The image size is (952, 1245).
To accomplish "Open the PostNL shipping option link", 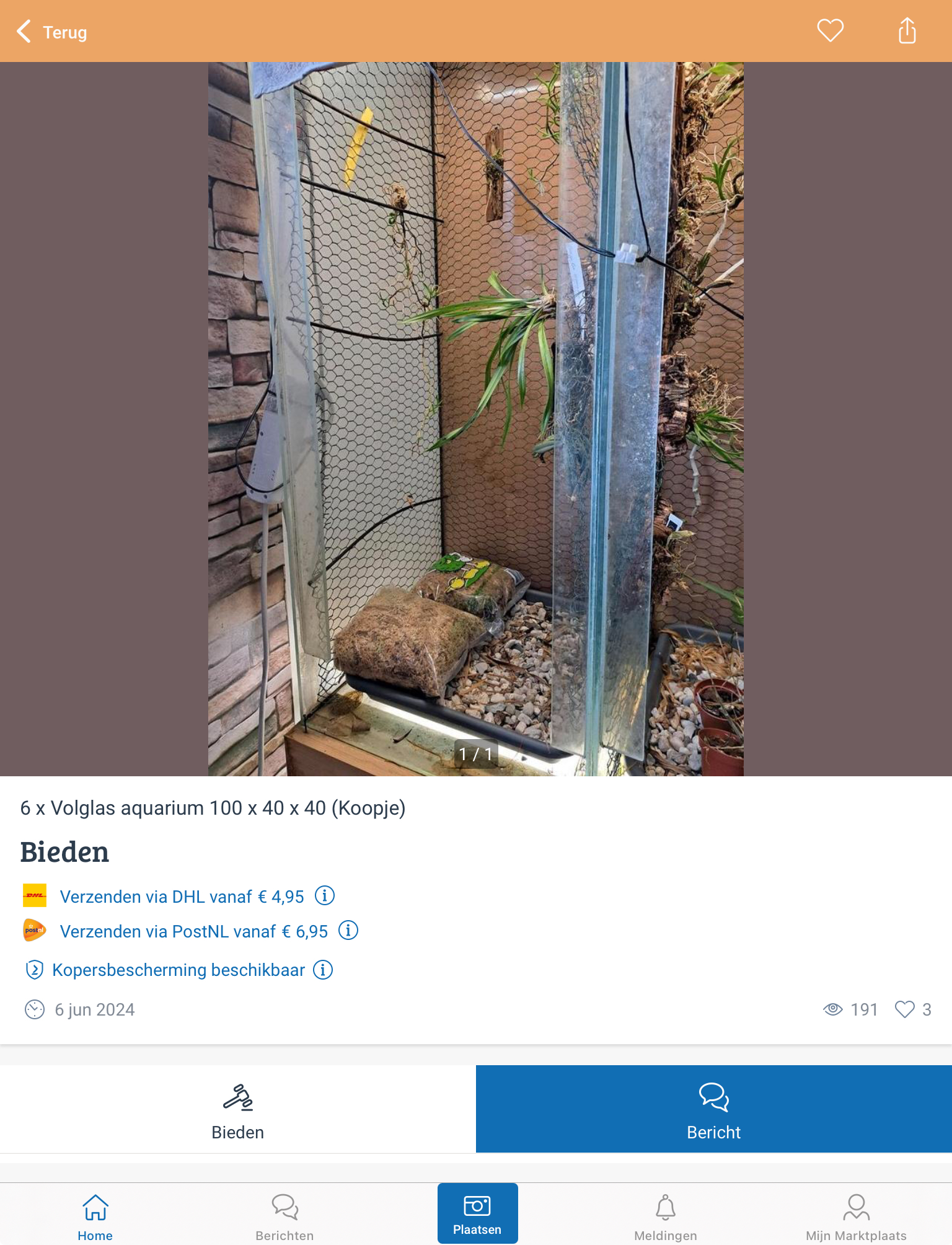I will (193, 931).
